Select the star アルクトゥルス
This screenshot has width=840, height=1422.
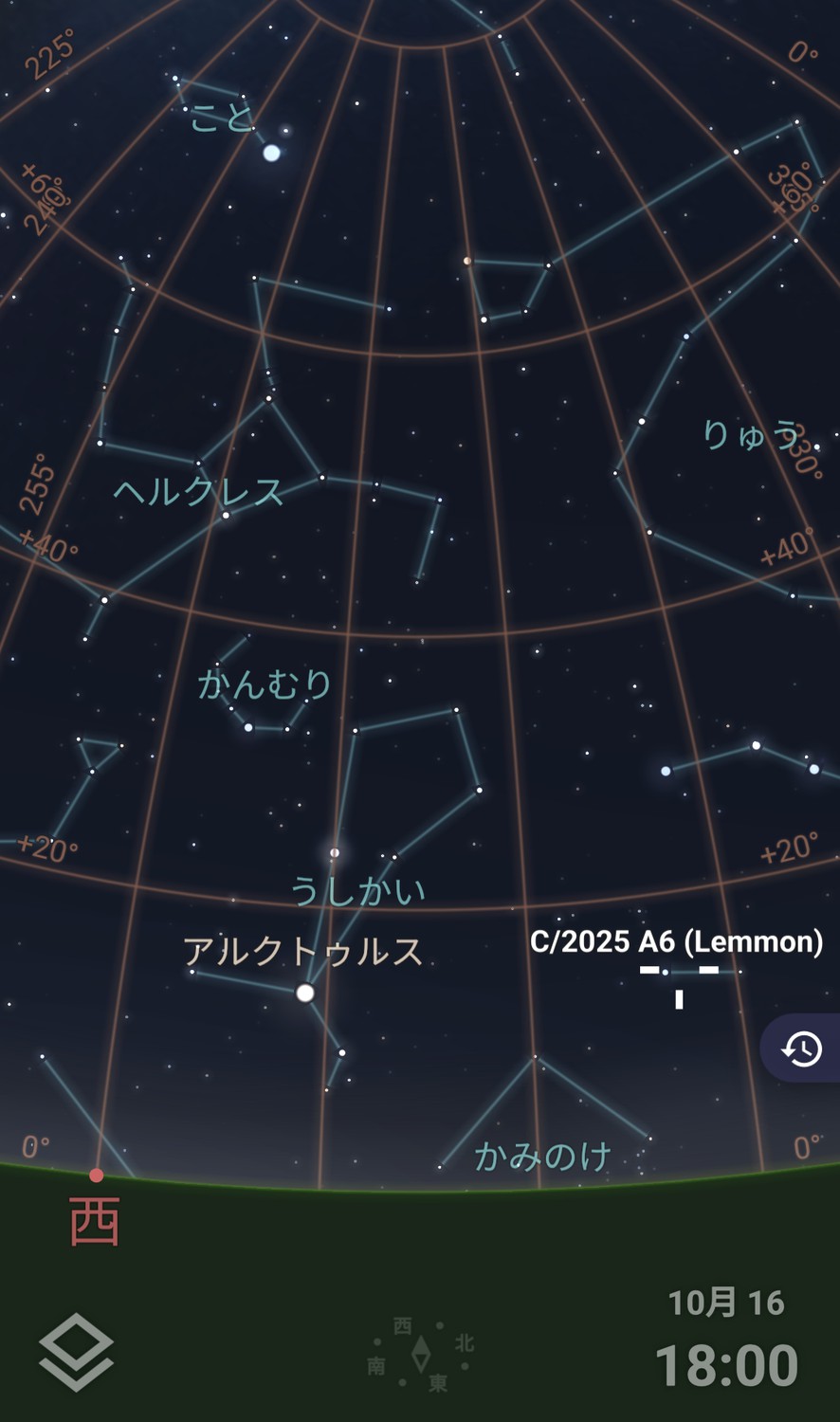pos(304,993)
